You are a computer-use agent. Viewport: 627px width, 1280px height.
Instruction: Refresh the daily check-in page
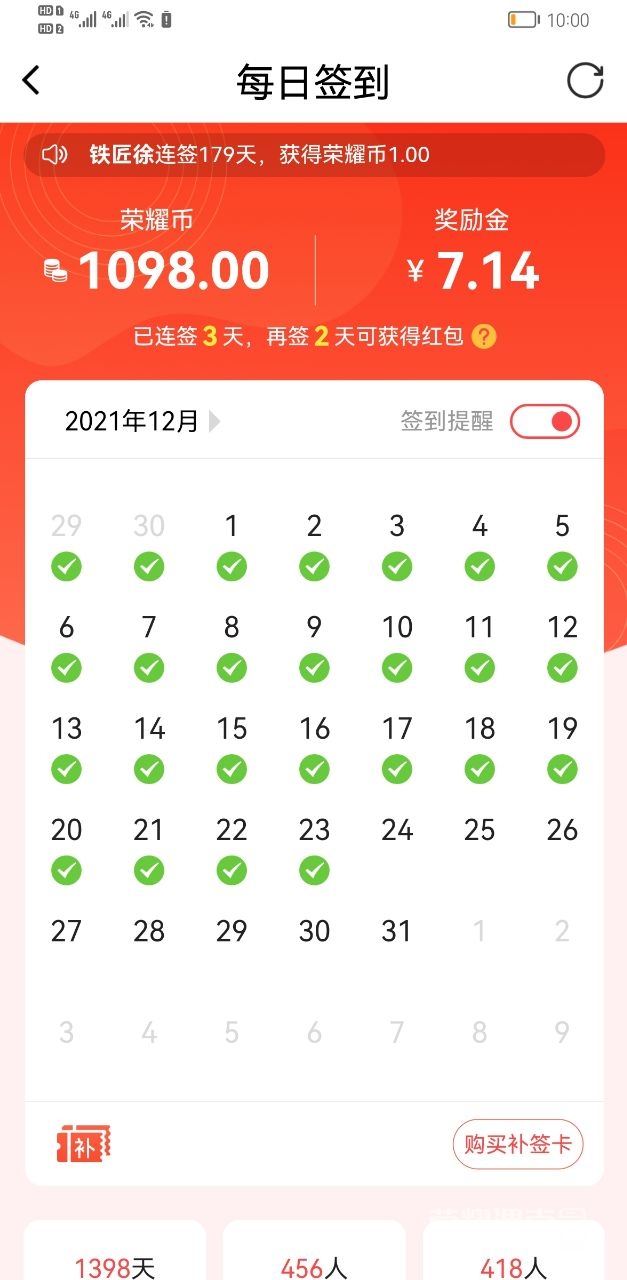(585, 80)
